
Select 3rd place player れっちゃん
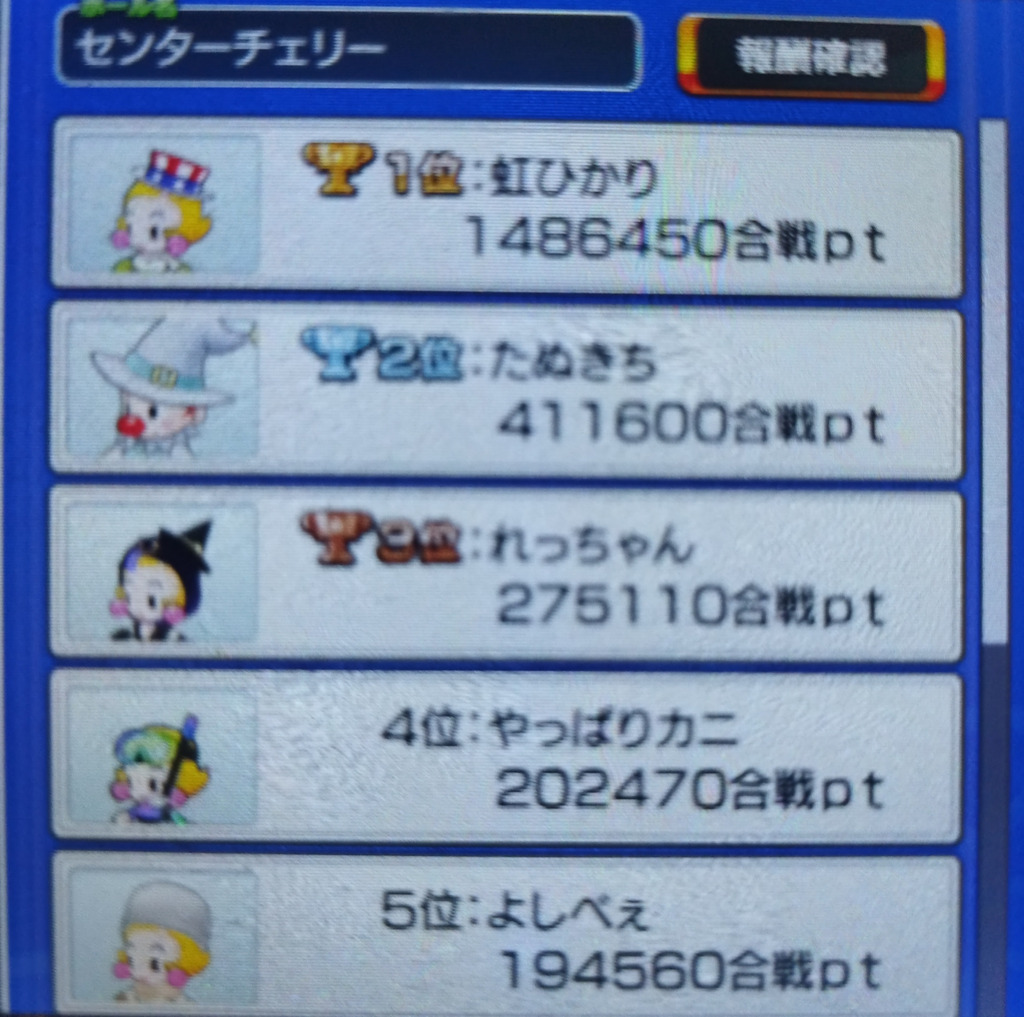pos(507,573)
